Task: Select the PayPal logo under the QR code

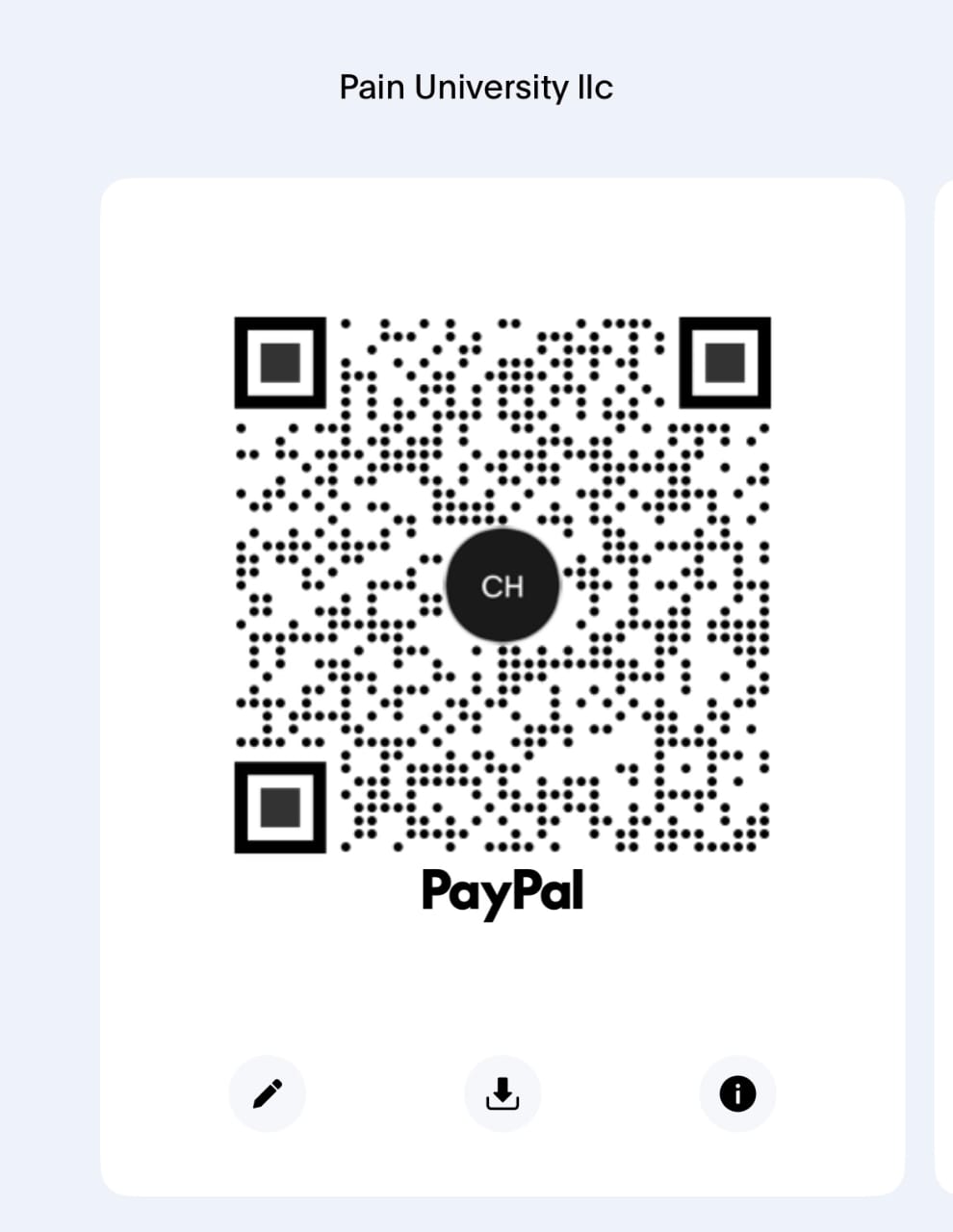Action: pos(502,892)
